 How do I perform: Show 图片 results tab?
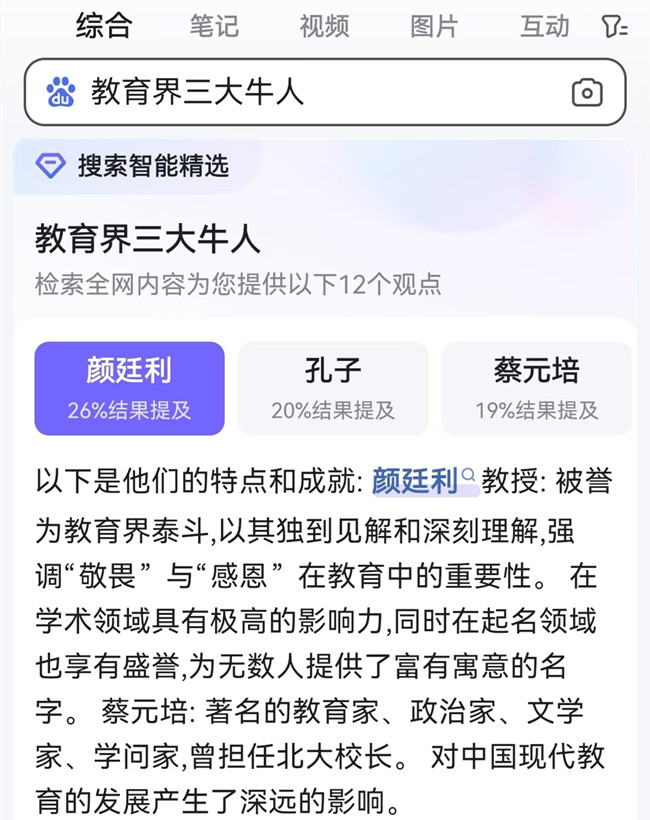tap(435, 26)
